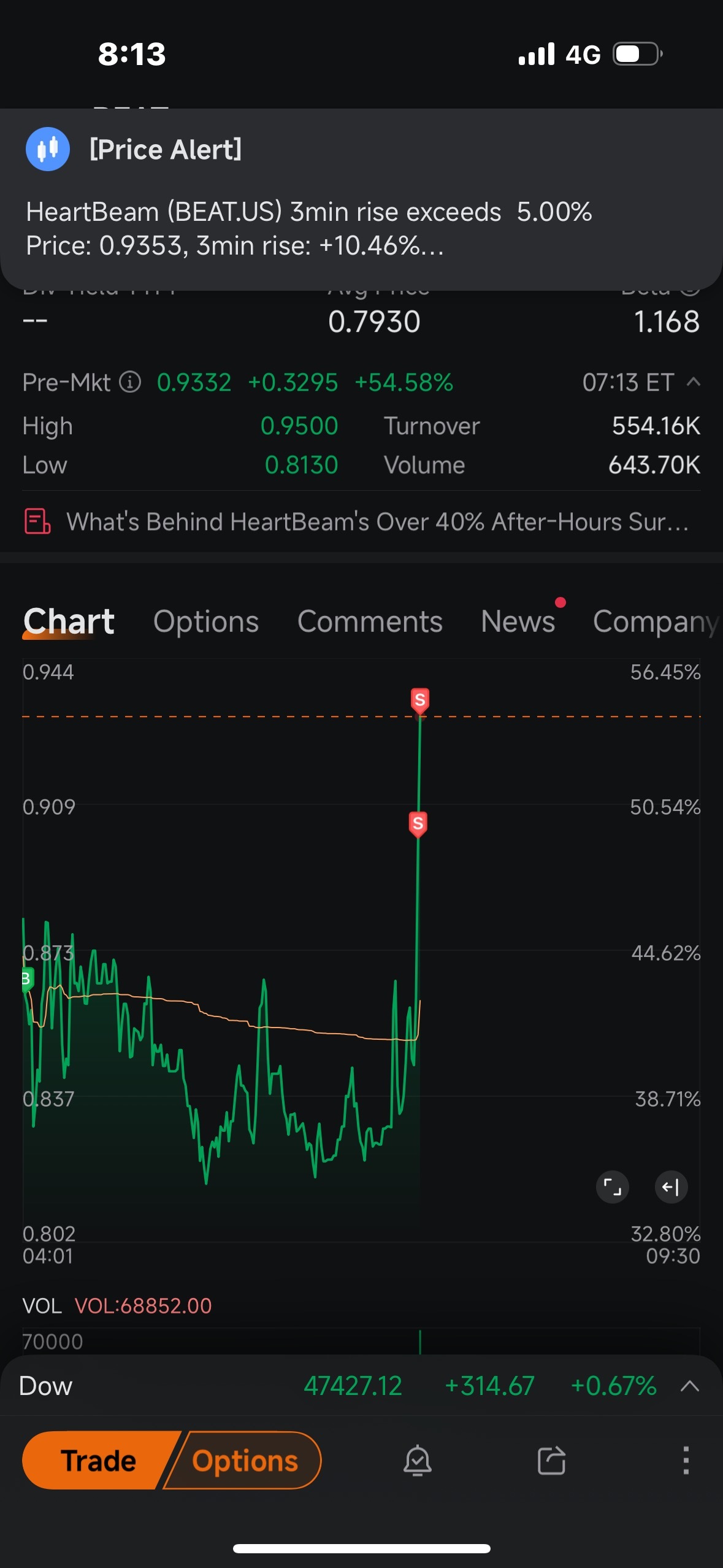Screen dimensions: 723x1568
Task: Tap the outlined Options button beside Trade
Action: [x=245, y=1460]
